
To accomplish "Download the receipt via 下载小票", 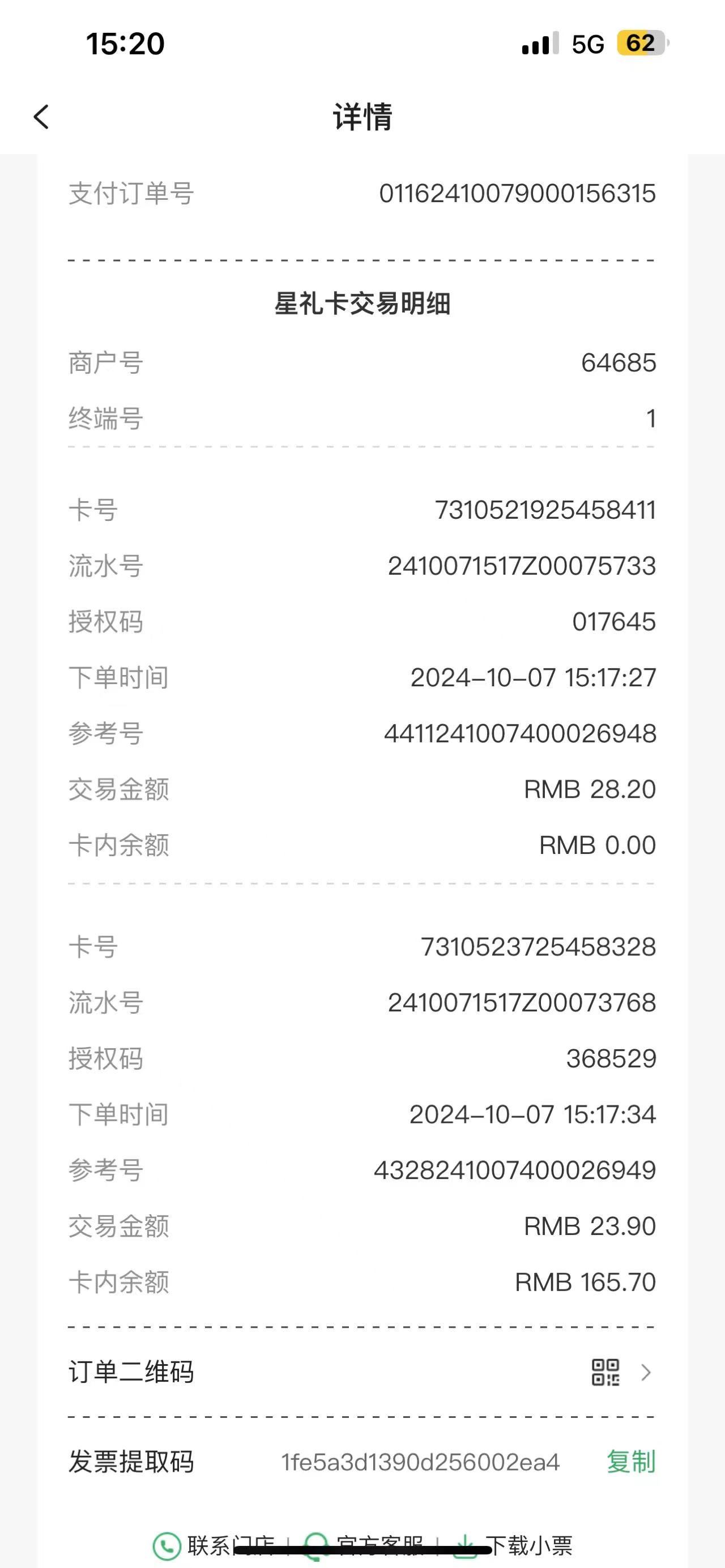I will (513, 1545).
